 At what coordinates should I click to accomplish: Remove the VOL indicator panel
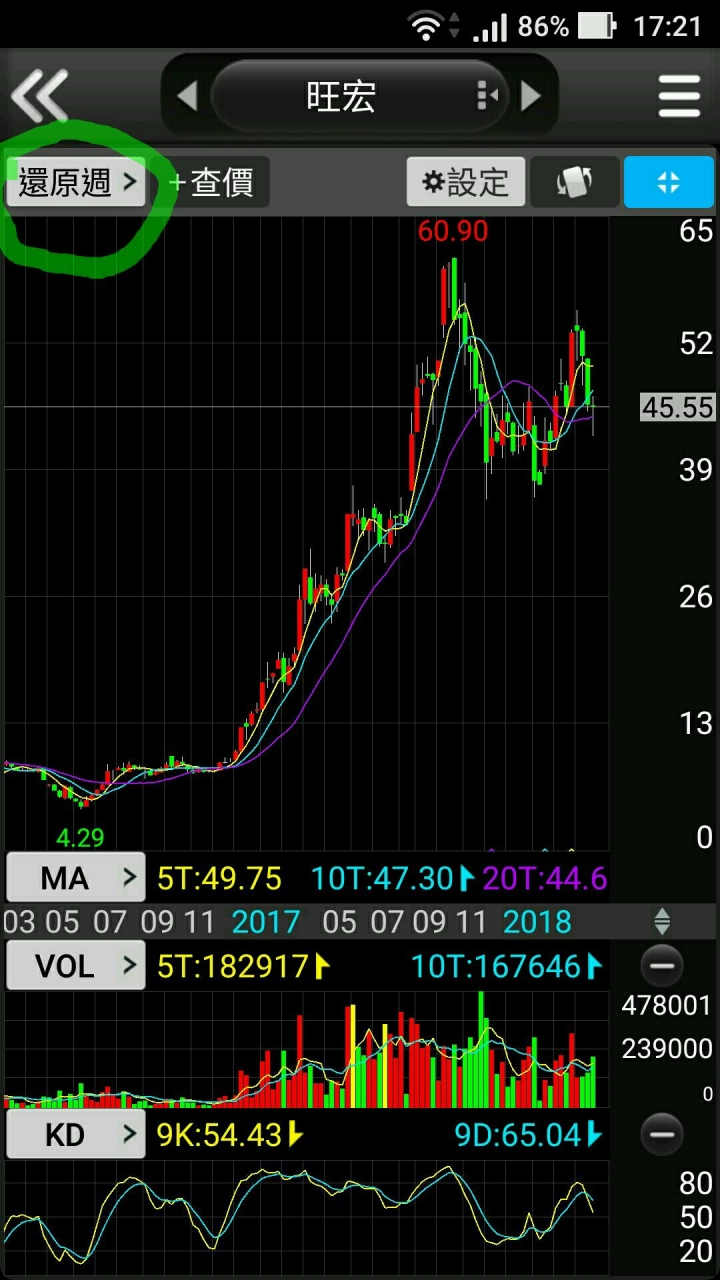(661, 966)
